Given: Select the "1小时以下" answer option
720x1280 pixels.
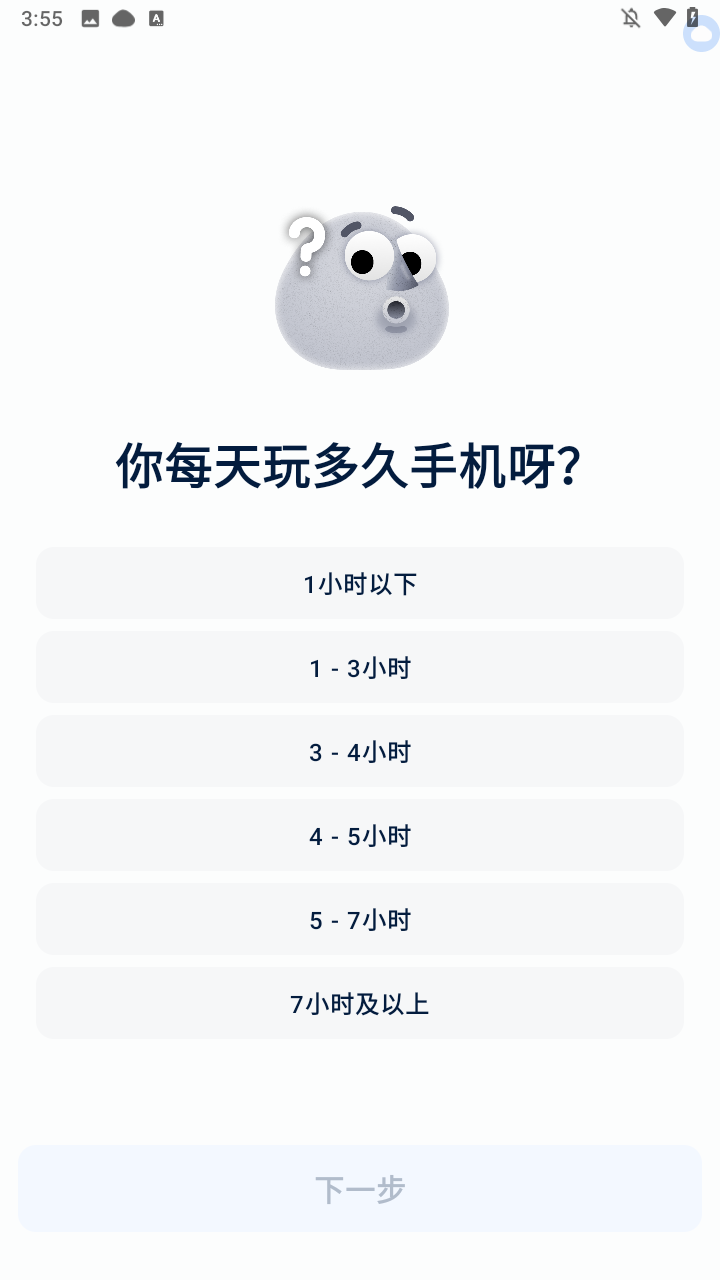Looking at the screenshot, I should click(x=360, y=583).
